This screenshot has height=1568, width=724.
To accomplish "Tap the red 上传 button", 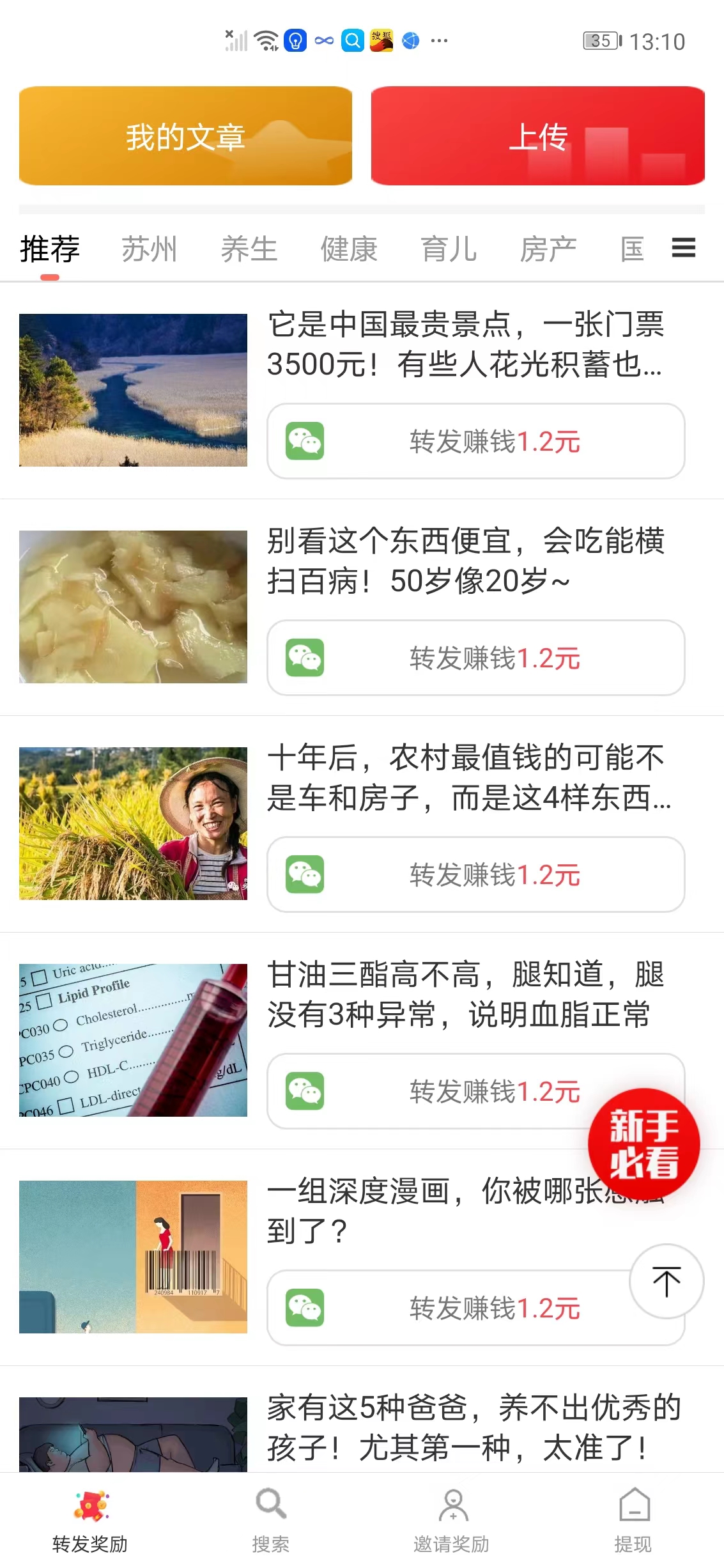I will tap(537, 136).
